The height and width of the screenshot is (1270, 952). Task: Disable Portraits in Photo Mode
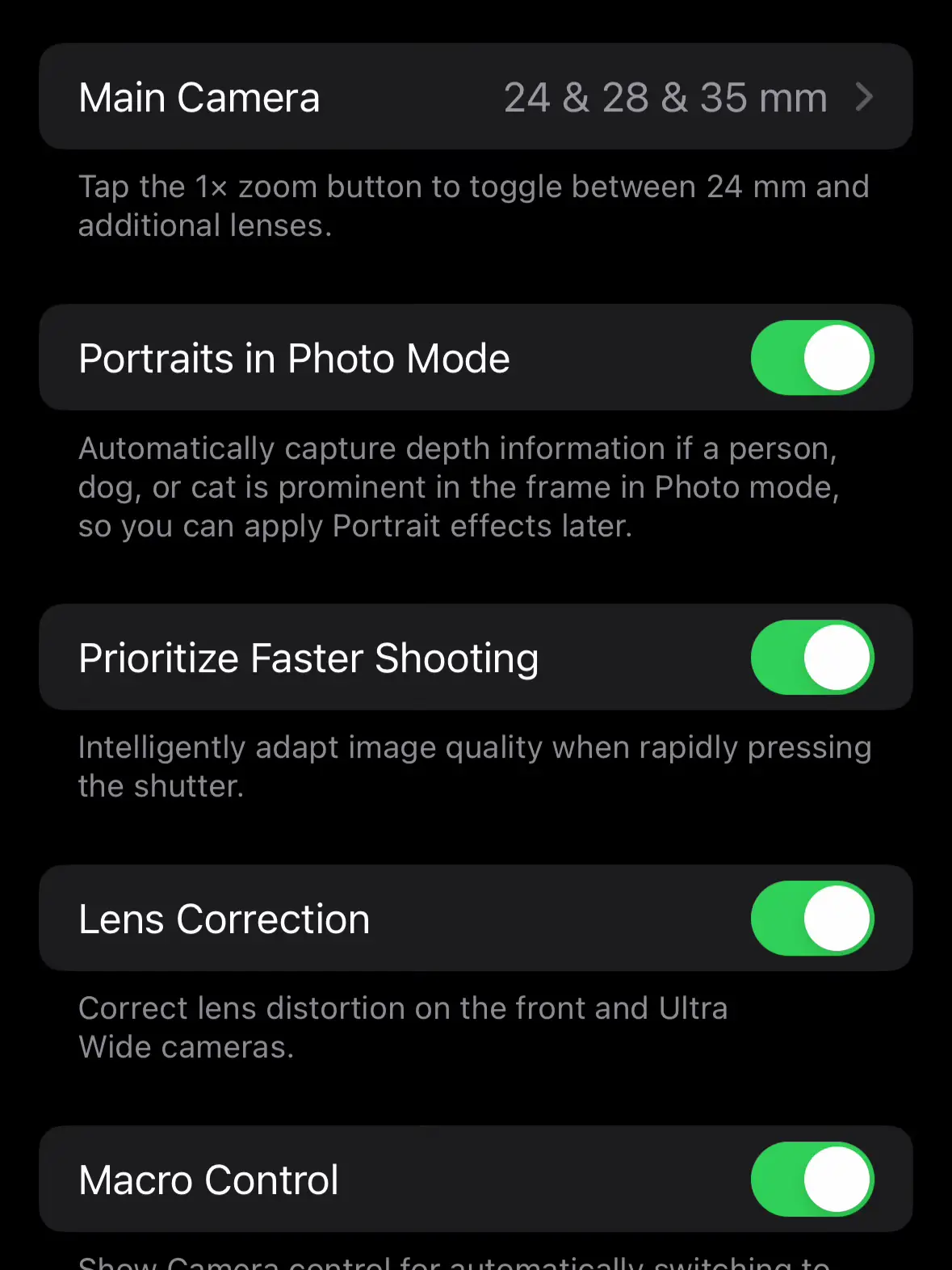point(812,358)
